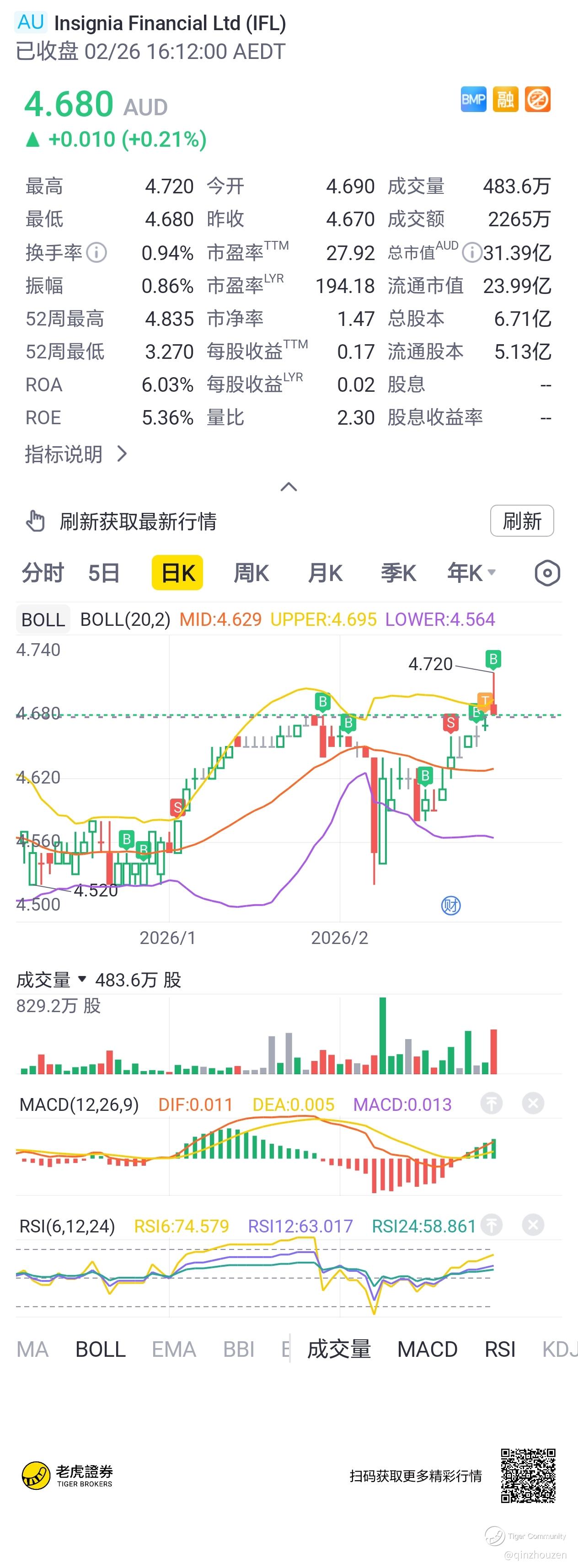Show the 季K quarterly chart

pos(398,573)
